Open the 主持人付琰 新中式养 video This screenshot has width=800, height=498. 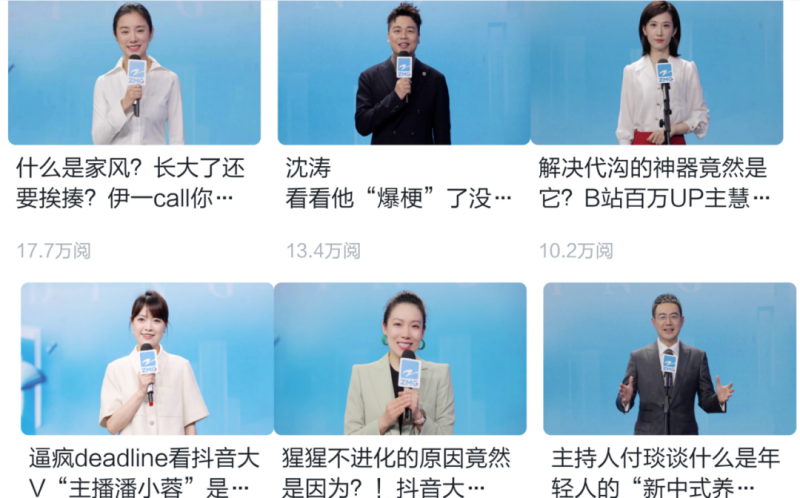669,358
